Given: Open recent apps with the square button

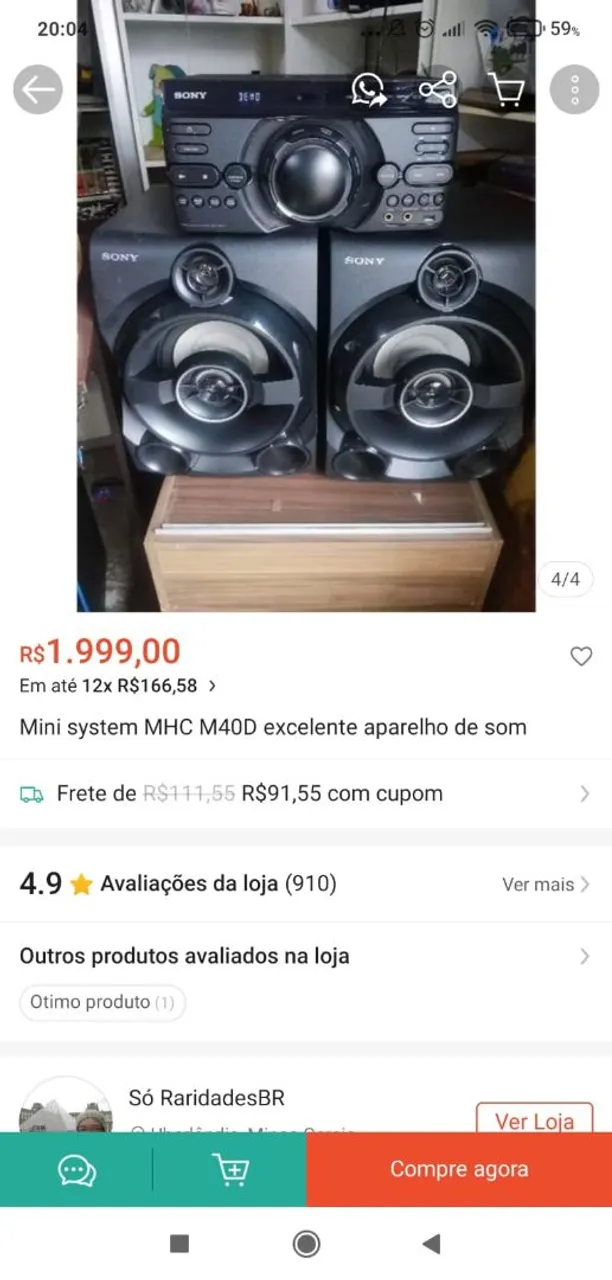Looking at the screenshot, I should 180,1244.
